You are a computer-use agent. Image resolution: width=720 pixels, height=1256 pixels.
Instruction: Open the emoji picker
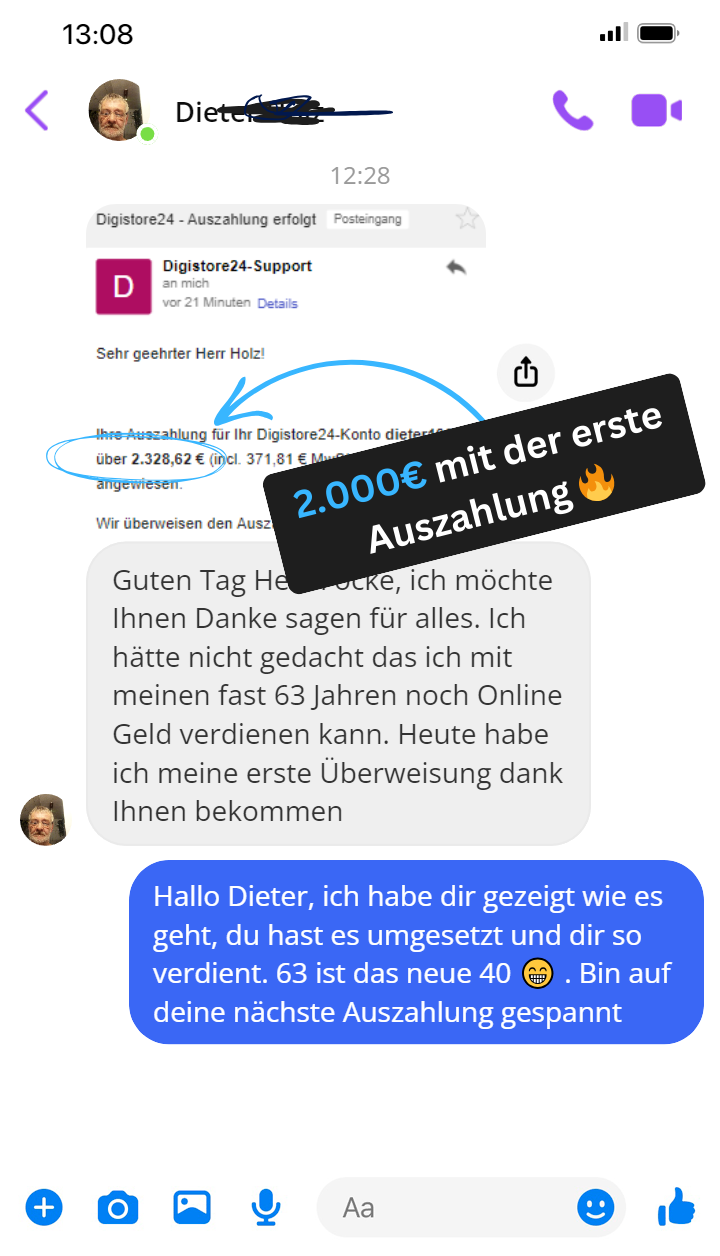(x=595, y=1207)
